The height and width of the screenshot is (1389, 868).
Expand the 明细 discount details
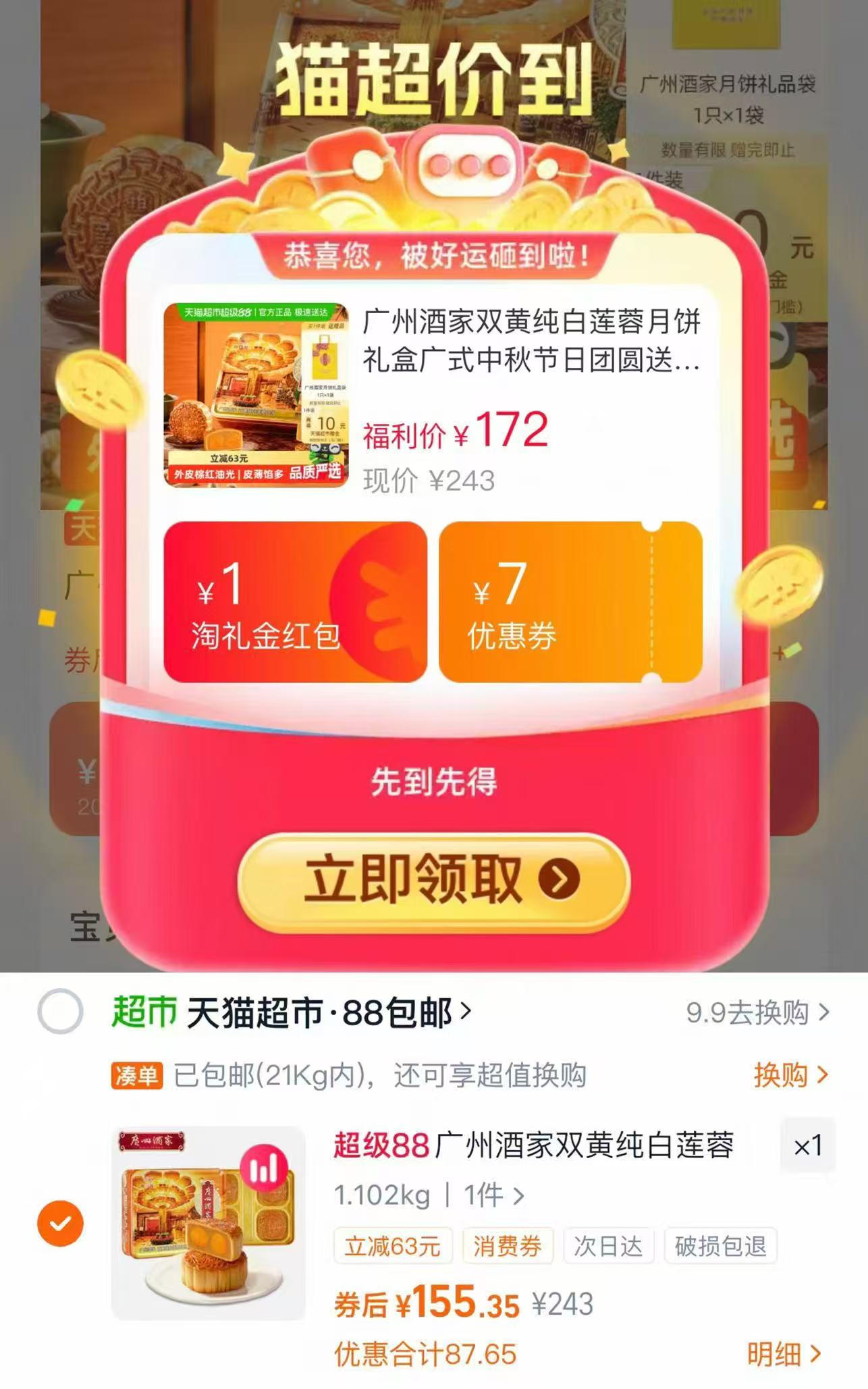(x=778, y=1351)
